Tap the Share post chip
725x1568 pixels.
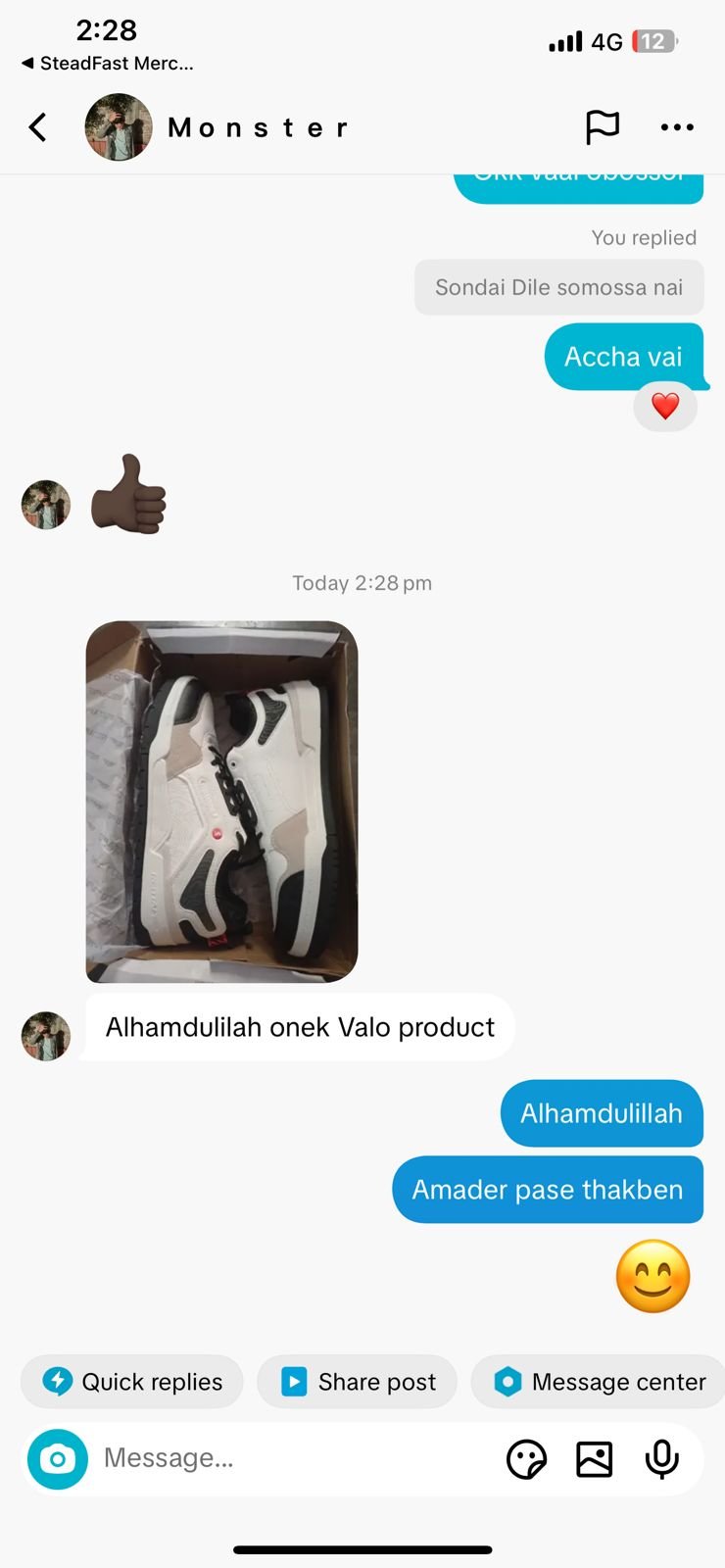pos(358,1382)
